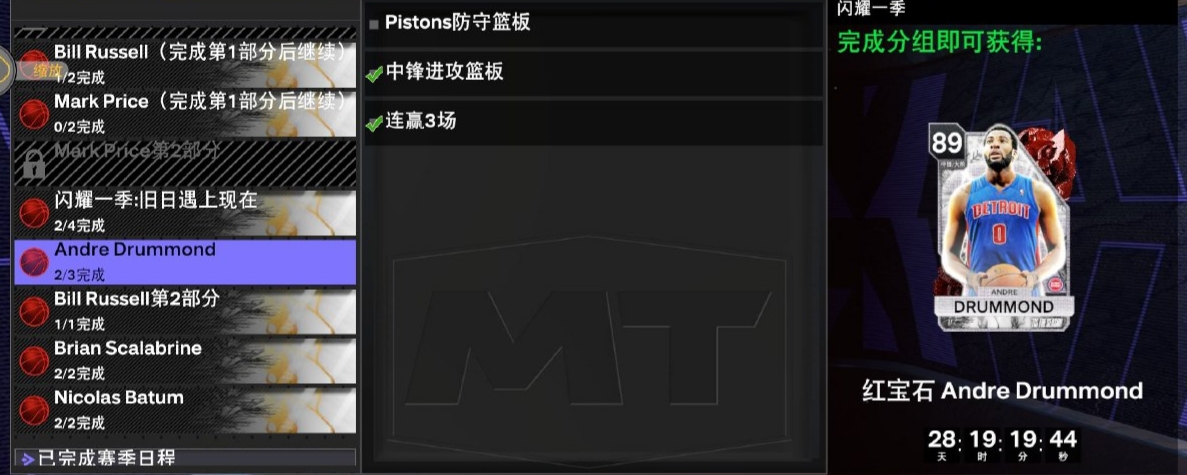Tap the locked Mark Price第2部分 row
Viewport: 1187px width, 475px height.
tap(190, 160)
